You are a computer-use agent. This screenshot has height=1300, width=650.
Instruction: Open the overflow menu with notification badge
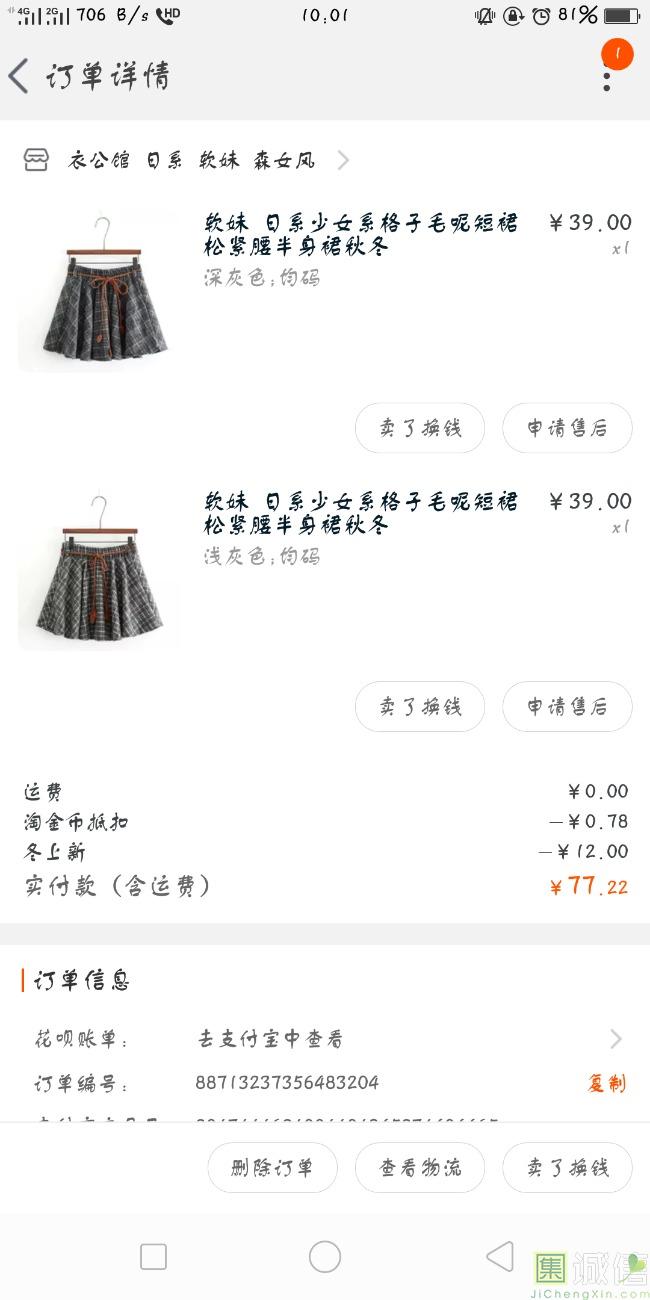click(607, 72)
